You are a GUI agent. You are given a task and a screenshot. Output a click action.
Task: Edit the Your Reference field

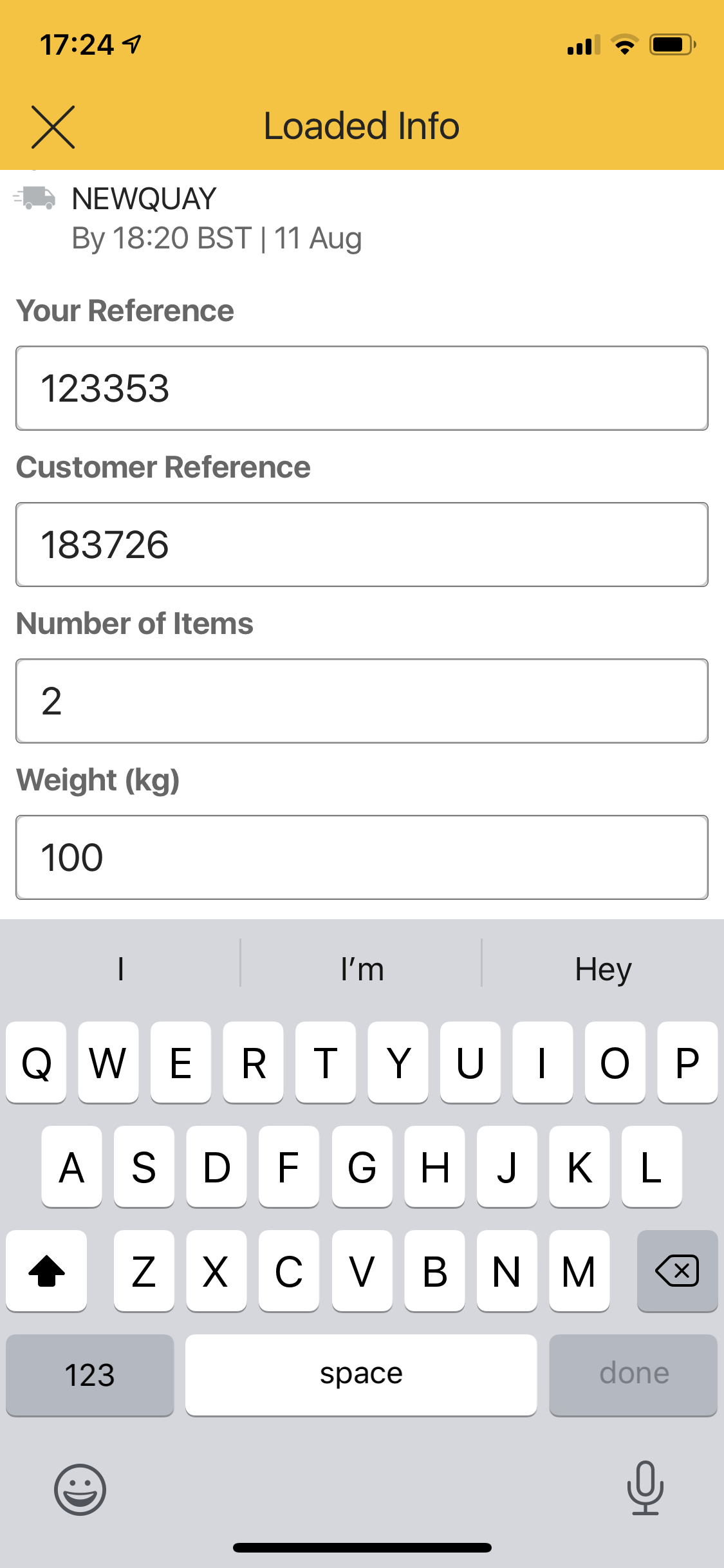362,388
